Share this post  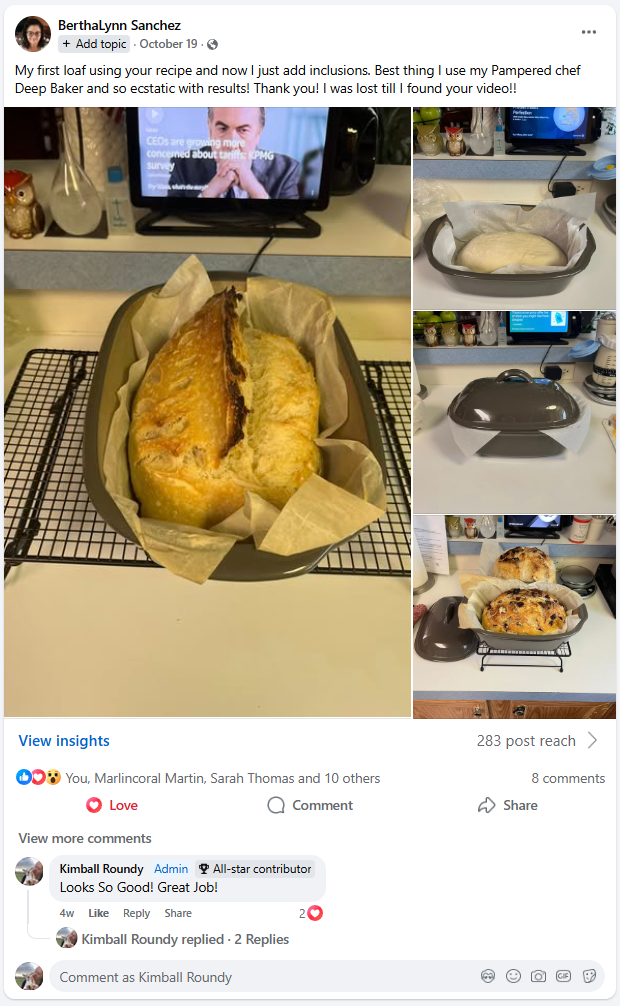coord(508,805)
